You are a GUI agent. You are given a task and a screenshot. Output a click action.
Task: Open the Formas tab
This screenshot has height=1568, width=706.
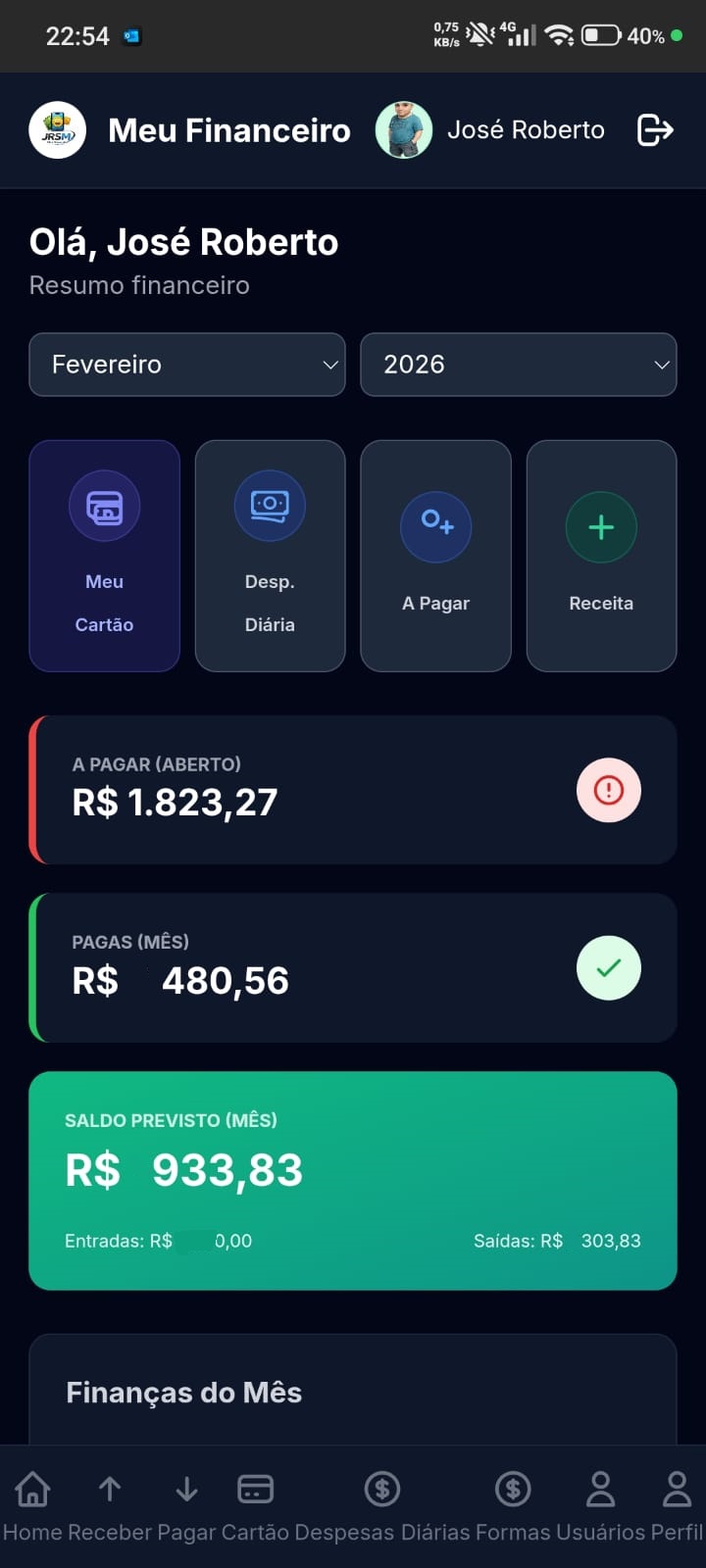[513, 1505]
